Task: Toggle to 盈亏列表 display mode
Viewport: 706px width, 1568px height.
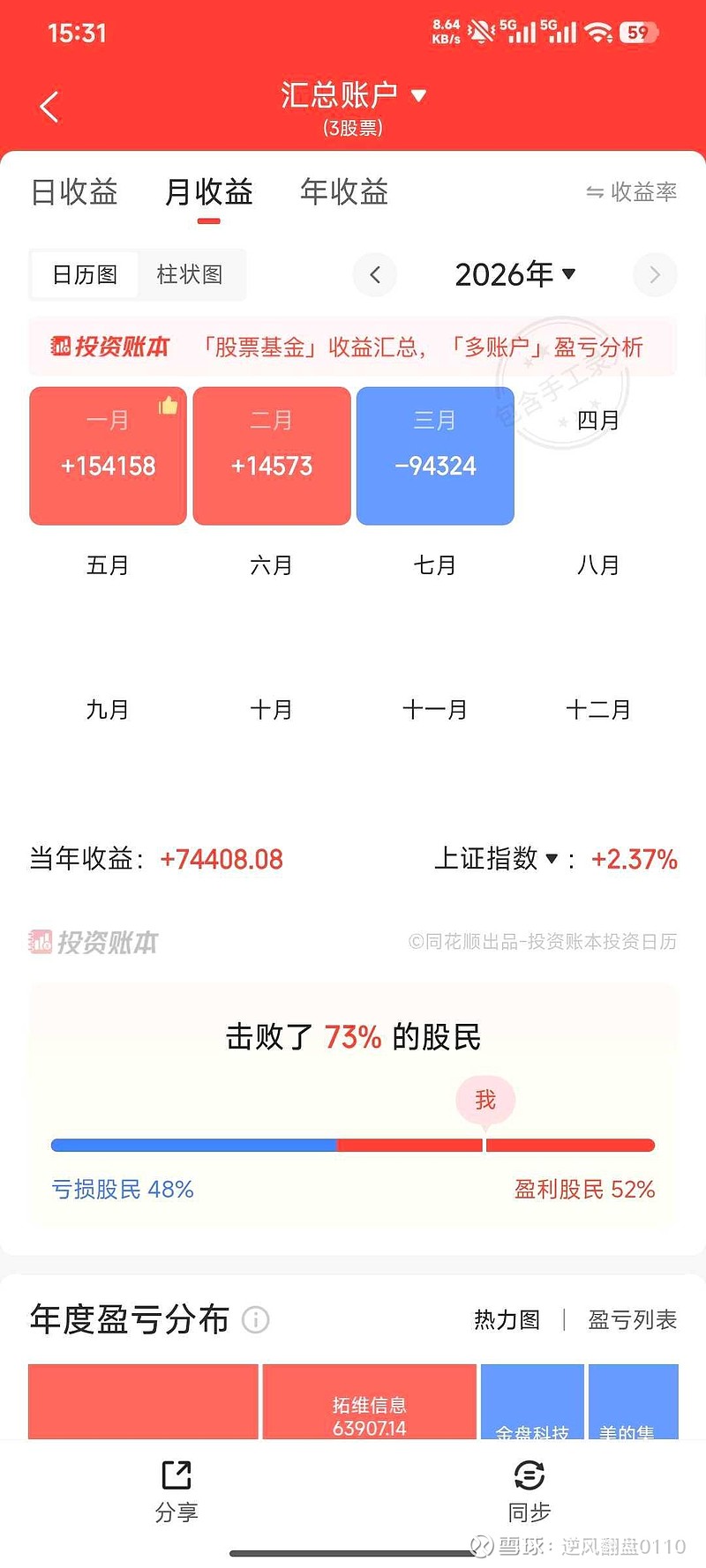Action: click(632, 1319)
